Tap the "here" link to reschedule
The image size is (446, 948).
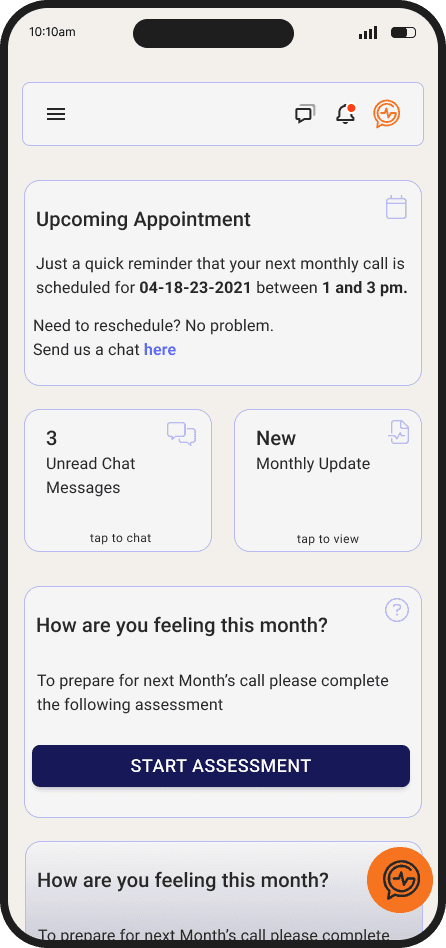(x=160, y=349)
